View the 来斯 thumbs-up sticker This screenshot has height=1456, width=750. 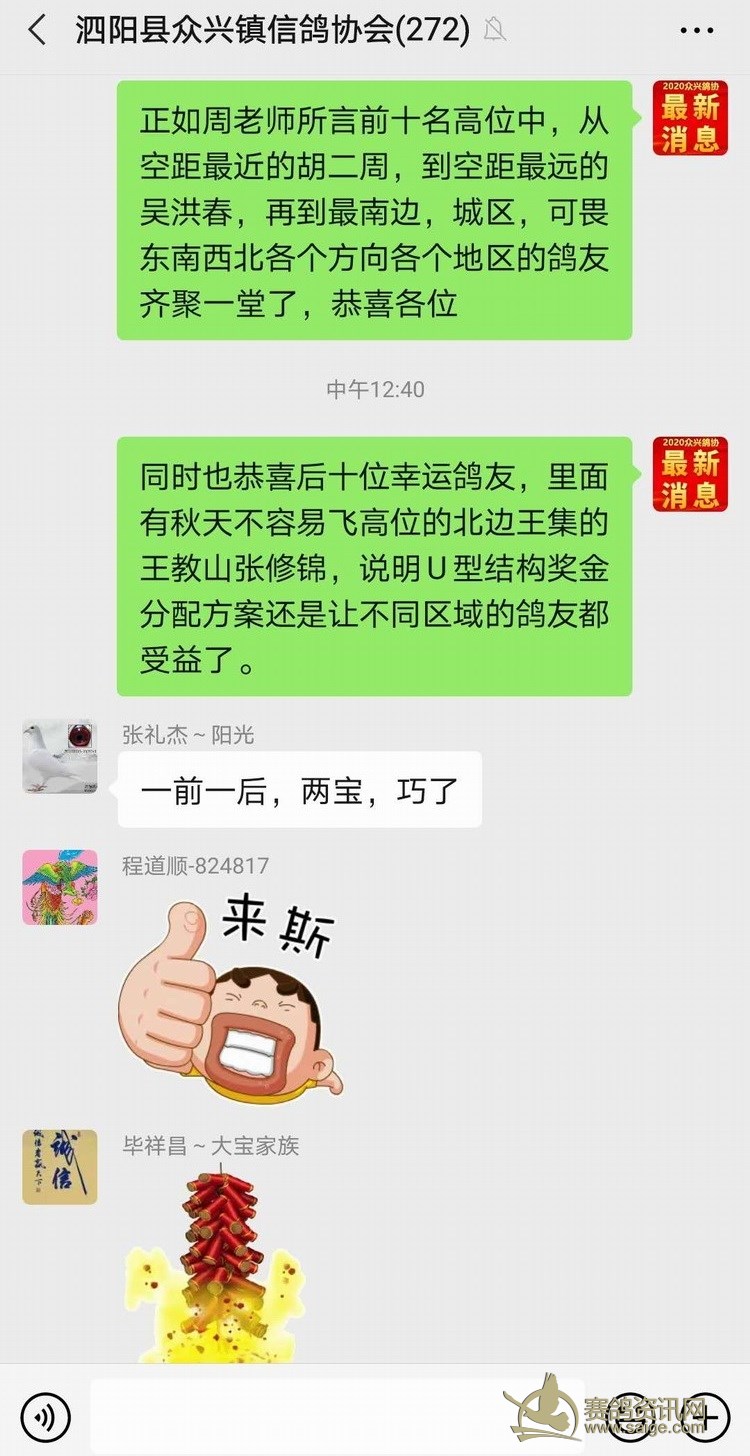coord(232,994)
